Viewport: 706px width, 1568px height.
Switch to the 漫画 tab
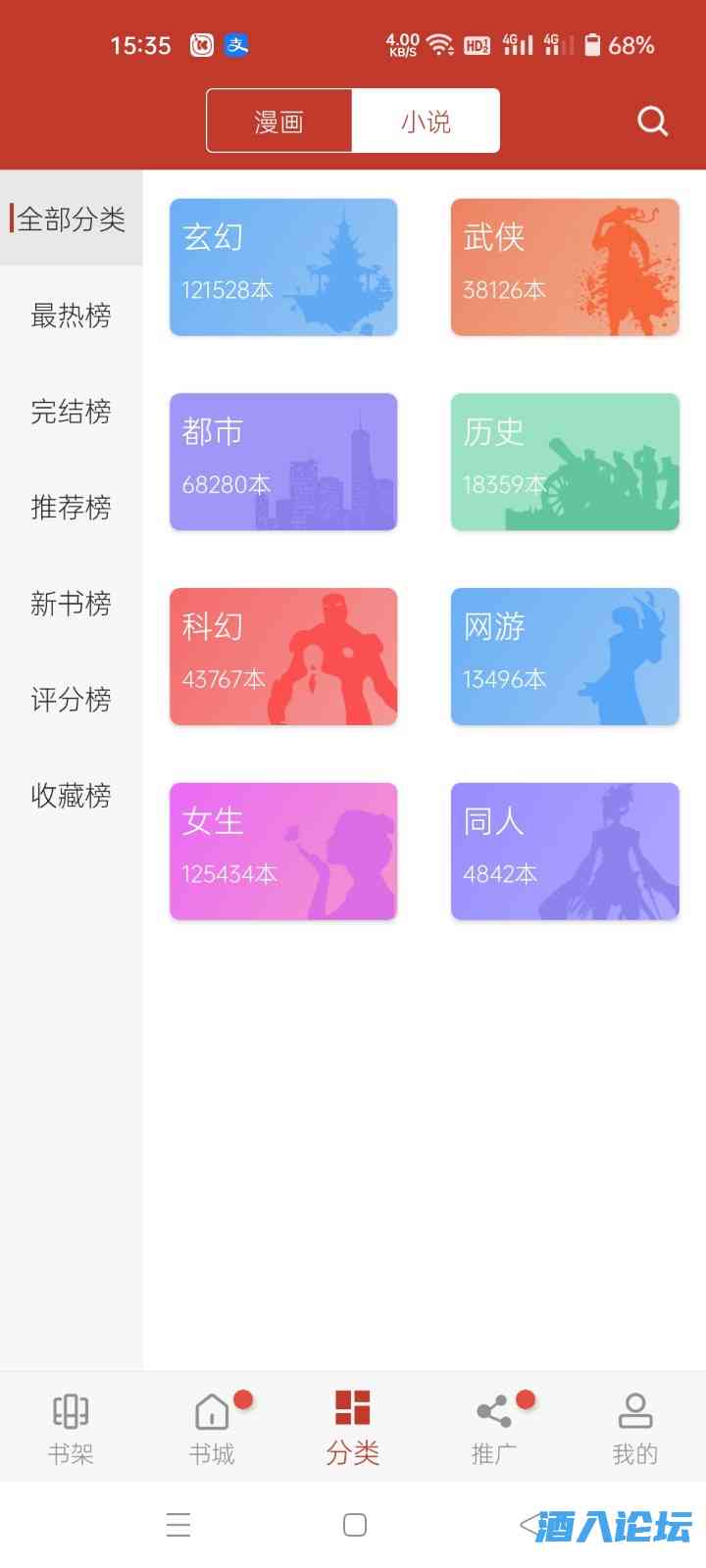(279, 122)
